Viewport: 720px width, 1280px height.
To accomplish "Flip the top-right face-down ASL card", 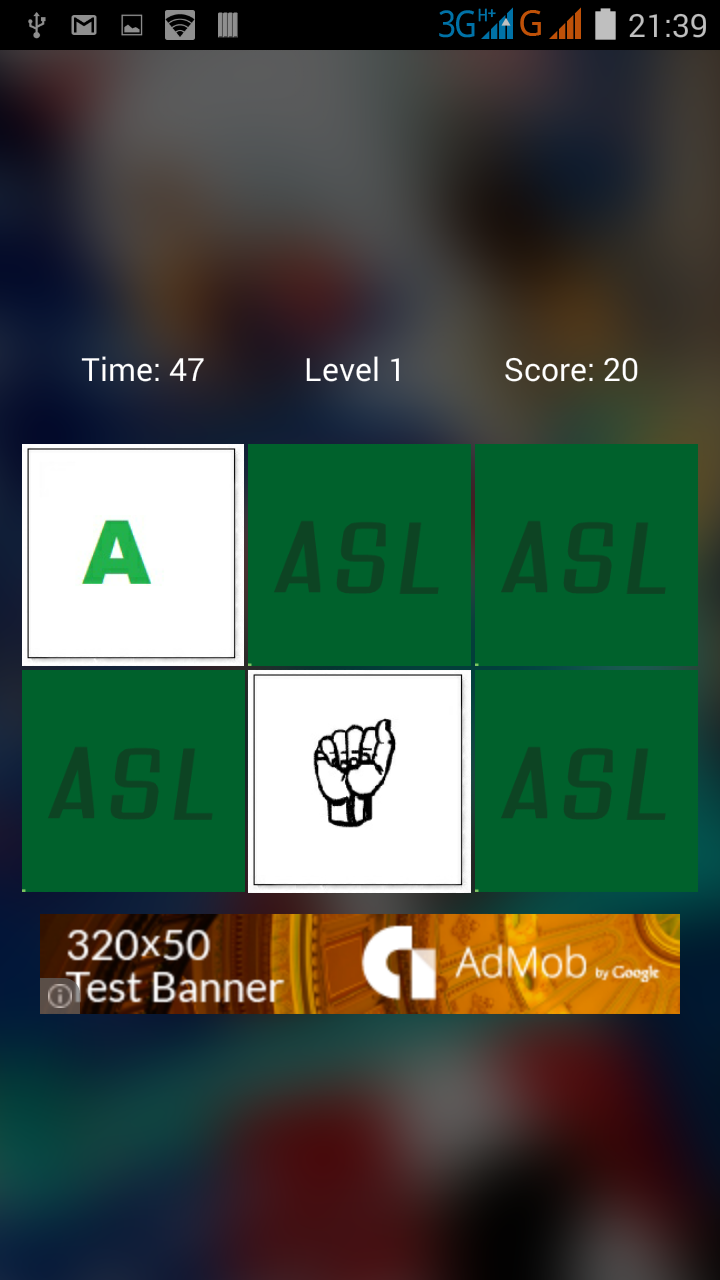I will (x=586, y=554).
